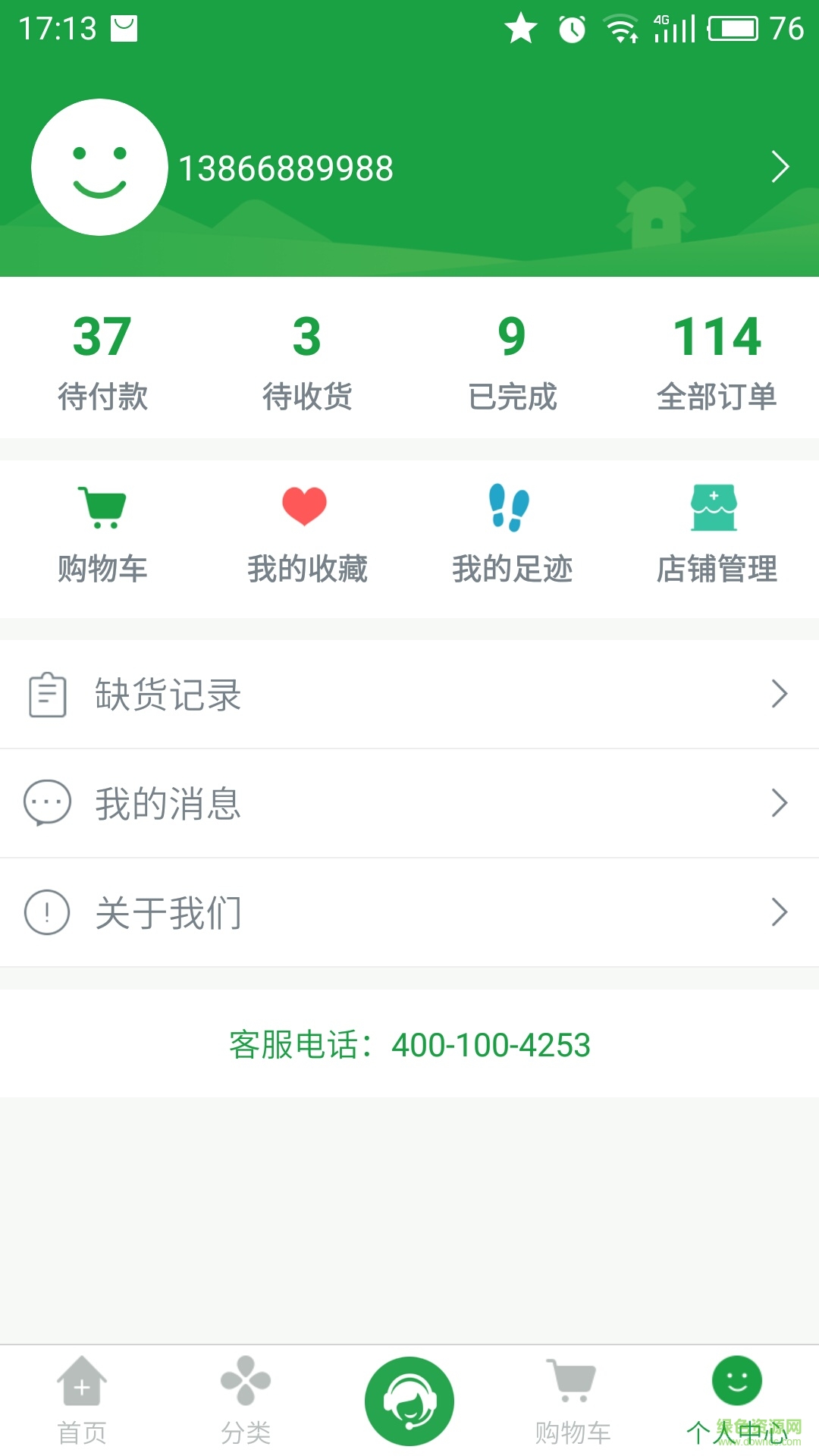Open the 购物车 shopping cart icon
This screenshot has height=1456, width=819.
click(x=102, y=507)
